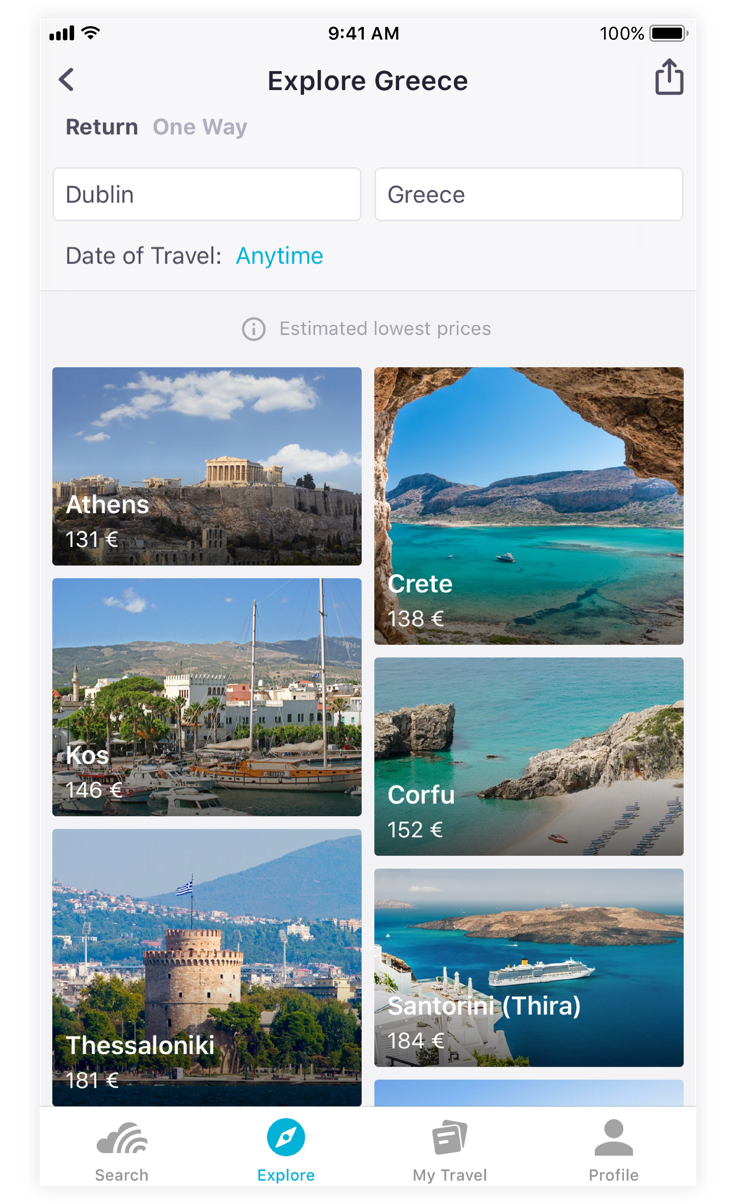Change travel date from Anytime
This screenshot has height=1204, width=736.
[279, 256]
